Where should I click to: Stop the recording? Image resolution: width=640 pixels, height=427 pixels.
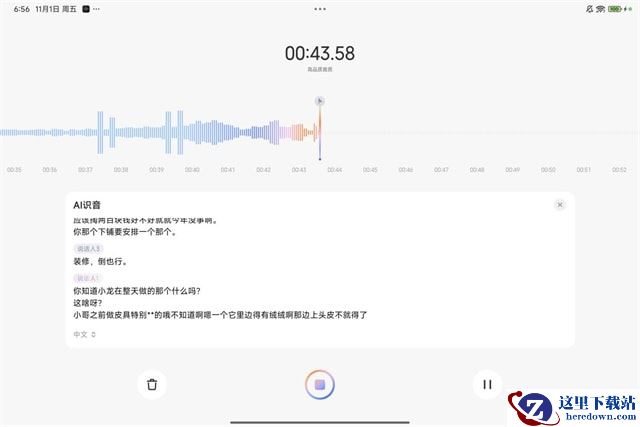(x=320, y=385)
